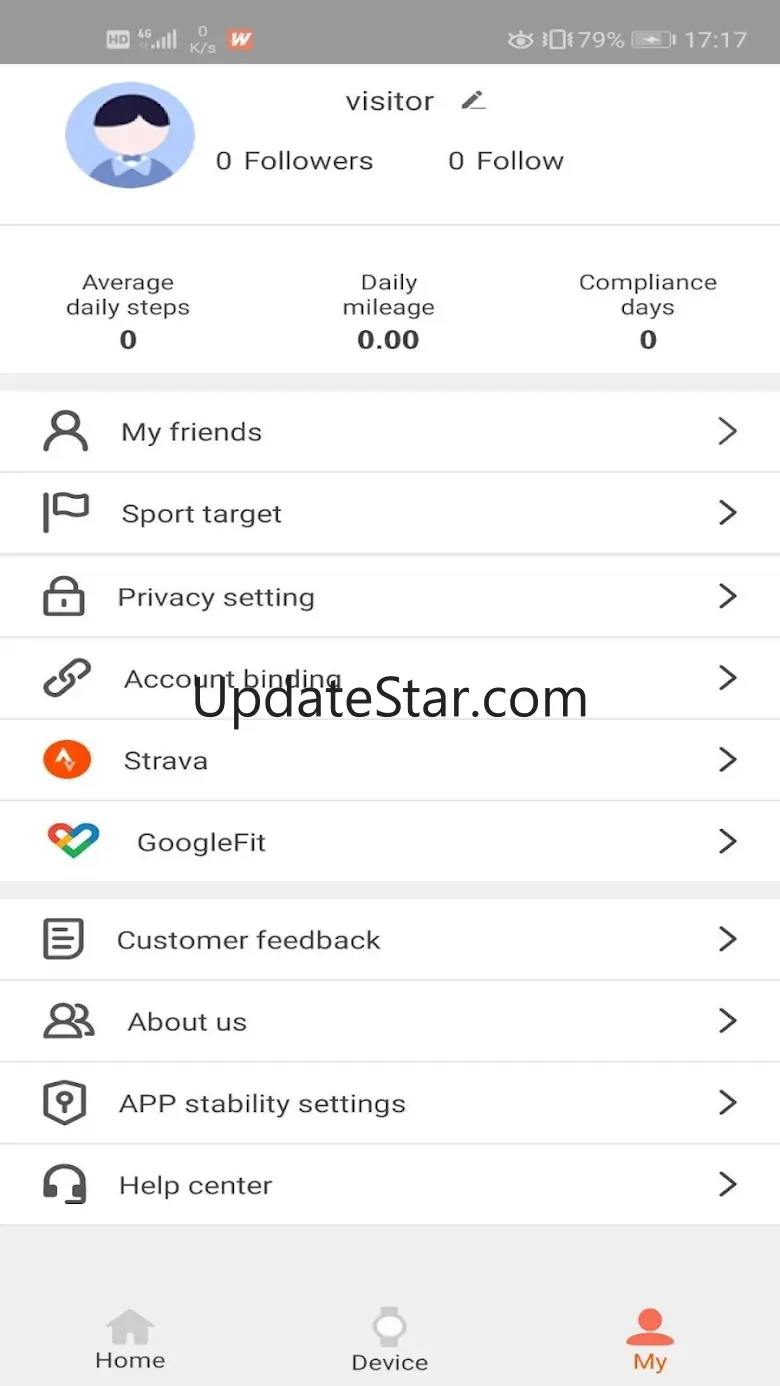Open My friends
780x1386 pixels.
coord(390,432)
